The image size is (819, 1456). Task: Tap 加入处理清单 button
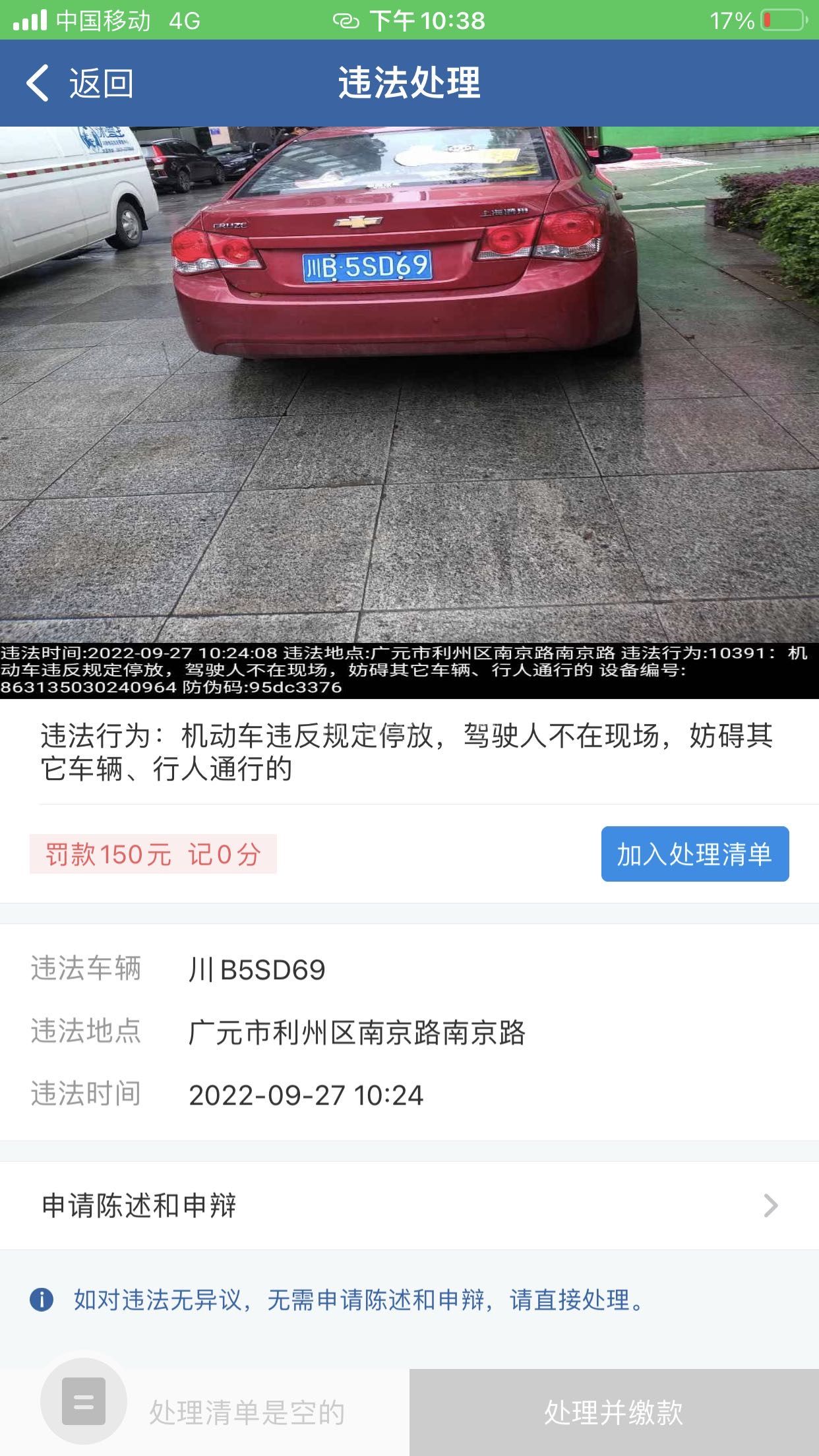point(694,854)
